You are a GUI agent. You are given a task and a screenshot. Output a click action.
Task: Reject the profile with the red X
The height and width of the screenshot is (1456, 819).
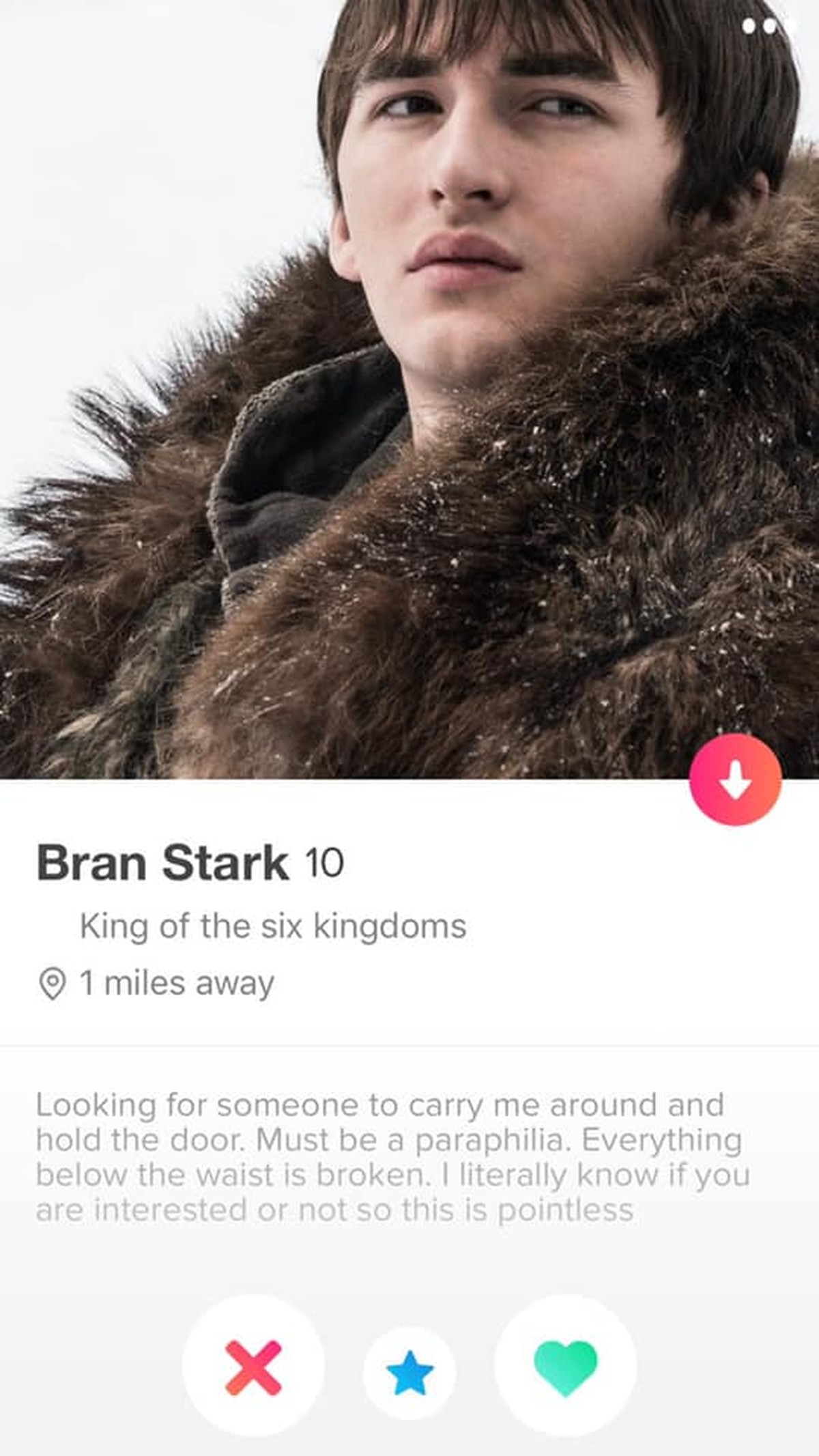pos(253,1367)
